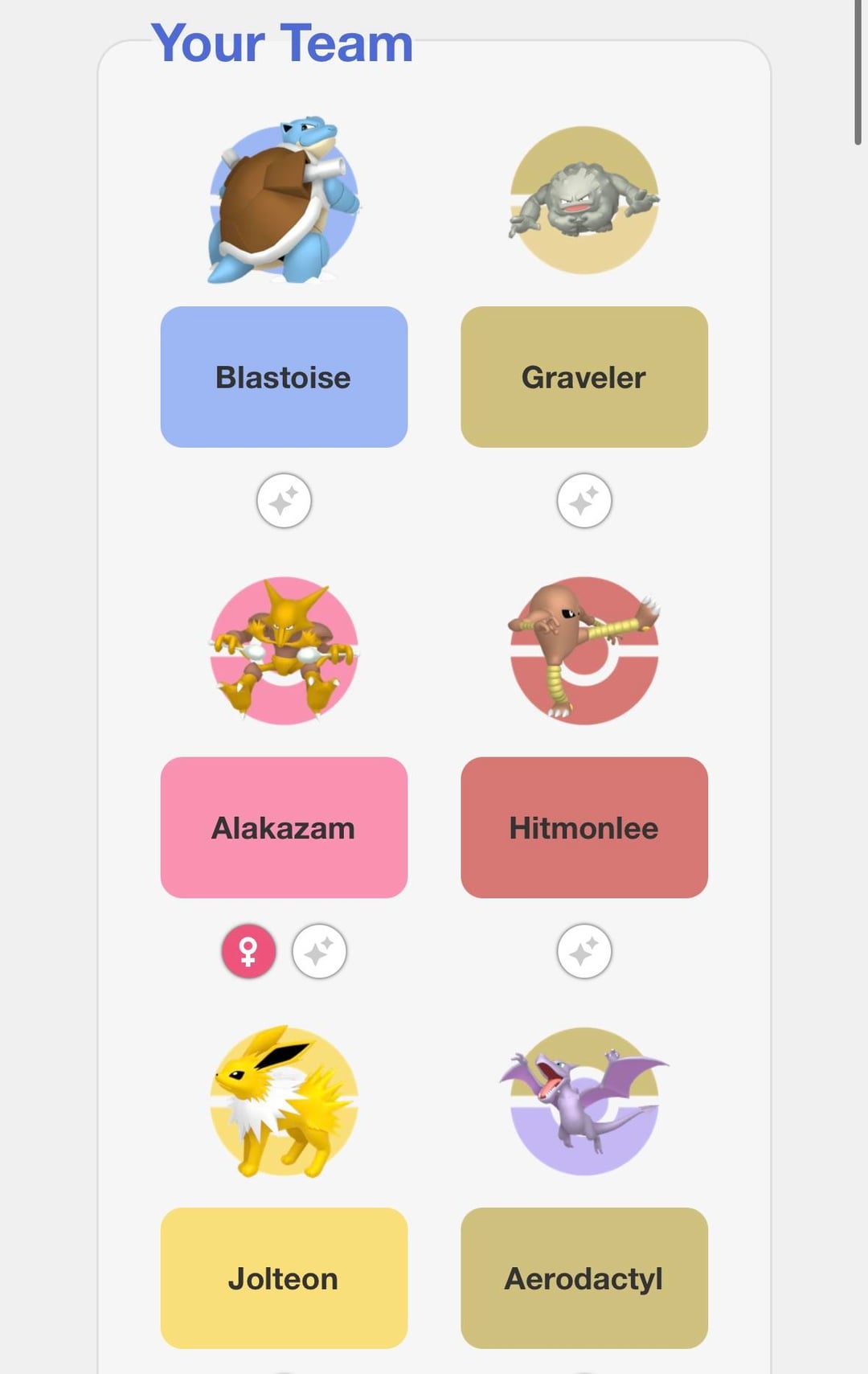Tap the Alakazam name button
868x1374 pixels.
coord(284,827)
